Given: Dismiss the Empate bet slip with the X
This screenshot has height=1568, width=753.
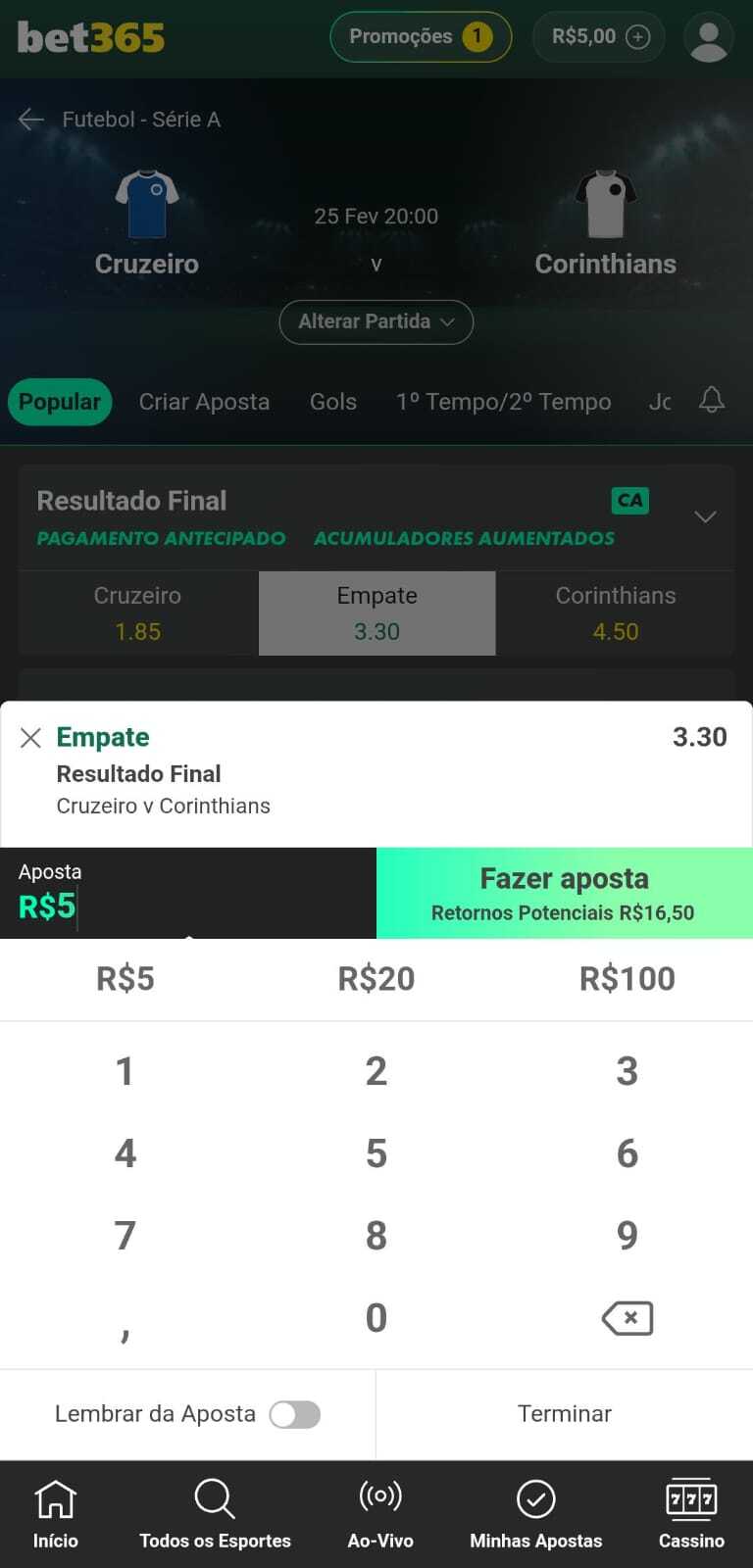Looking at the screenshot, I should point(30,737).
